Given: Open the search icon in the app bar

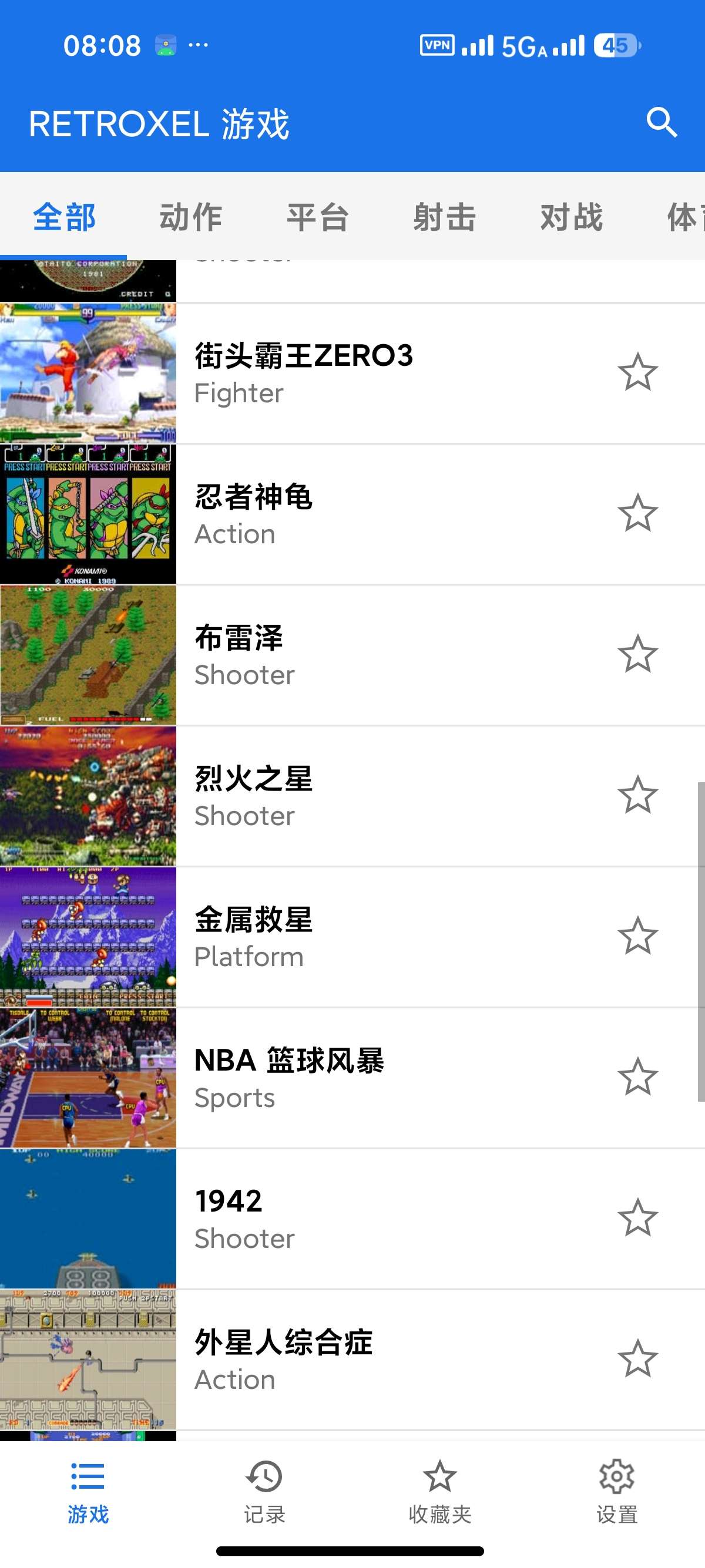Looking at the screenshot, I should click(x=661, y=123).
